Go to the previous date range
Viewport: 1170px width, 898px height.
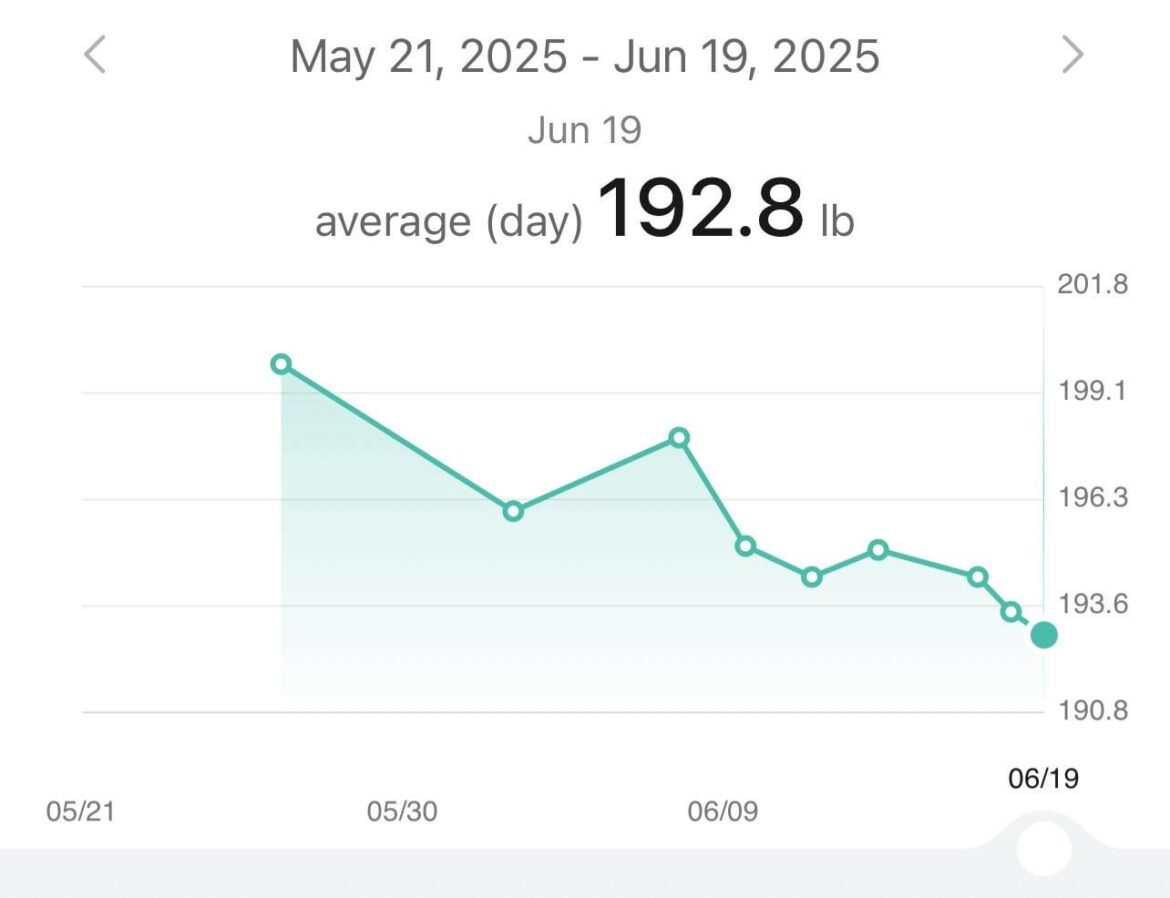pos(95,55)
